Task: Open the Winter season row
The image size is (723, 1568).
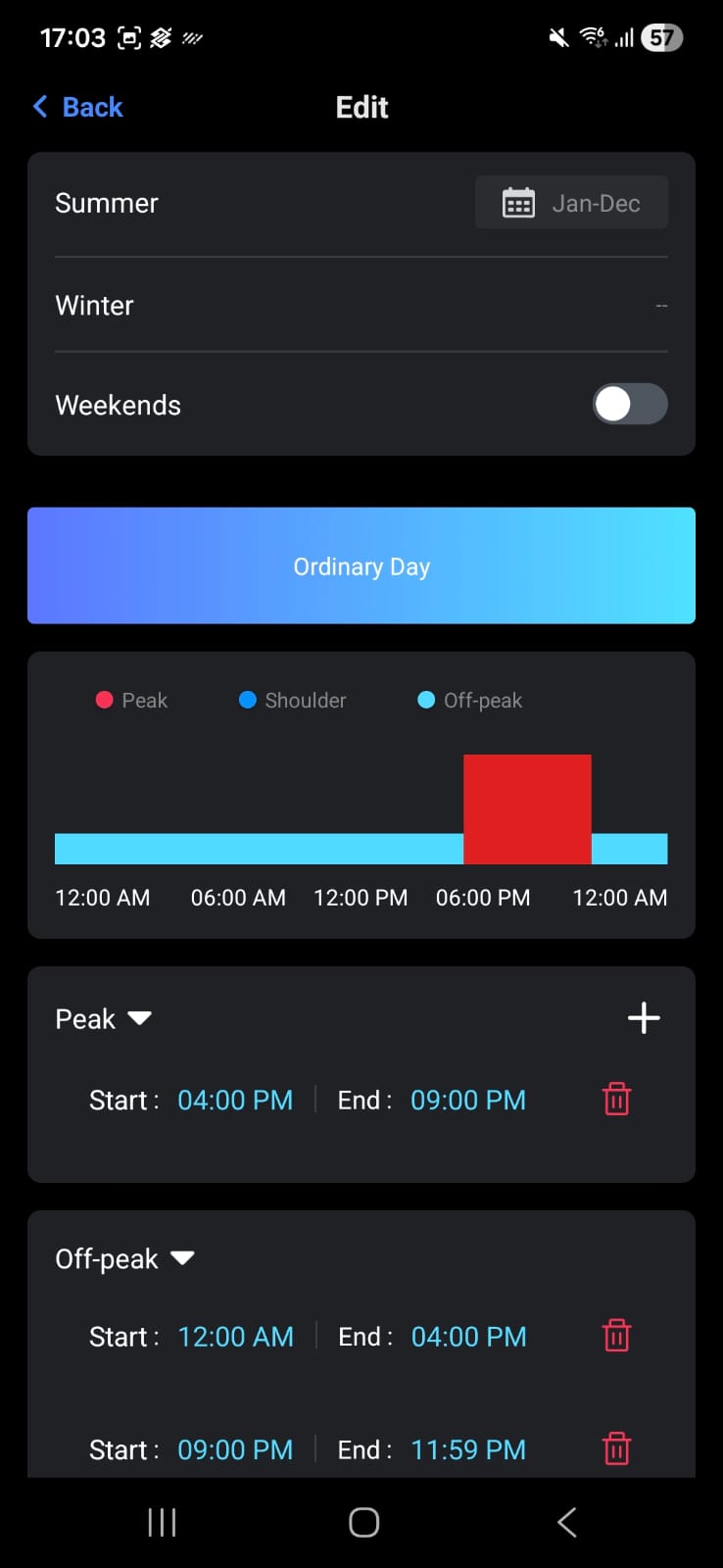Action: coord(361,306)
